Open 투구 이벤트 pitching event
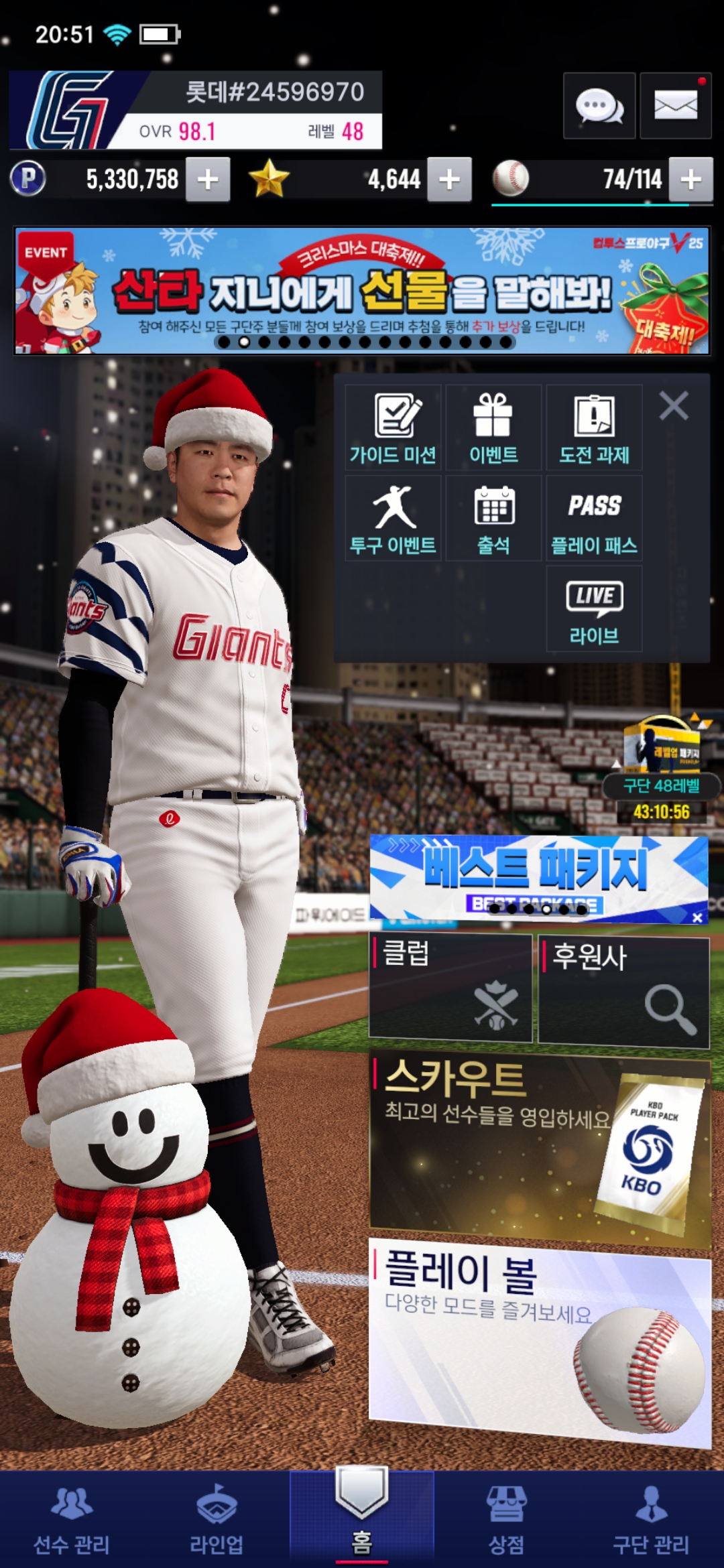 (x=394, y=519)
